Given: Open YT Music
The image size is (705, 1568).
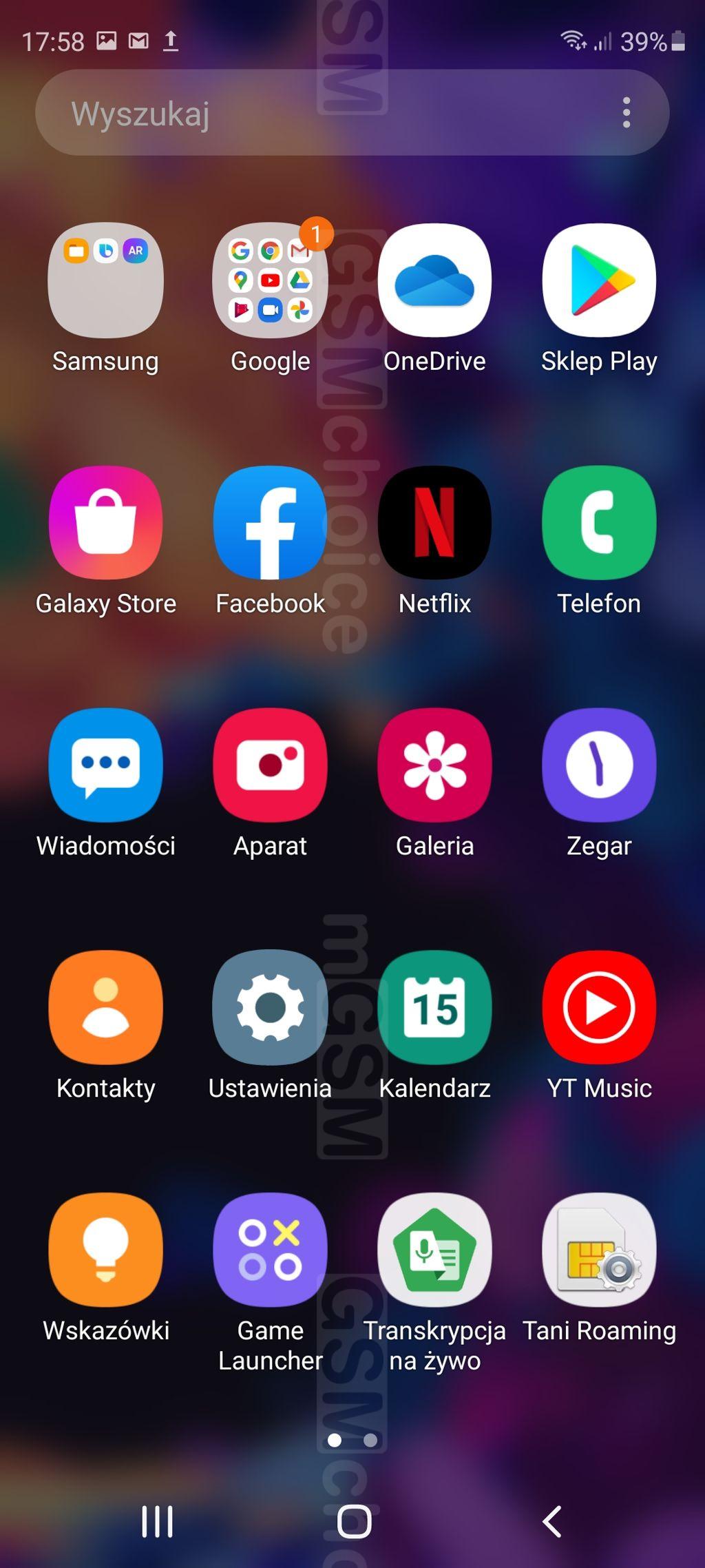Looking at the screenshot, I should click(x=599, y=1007).
